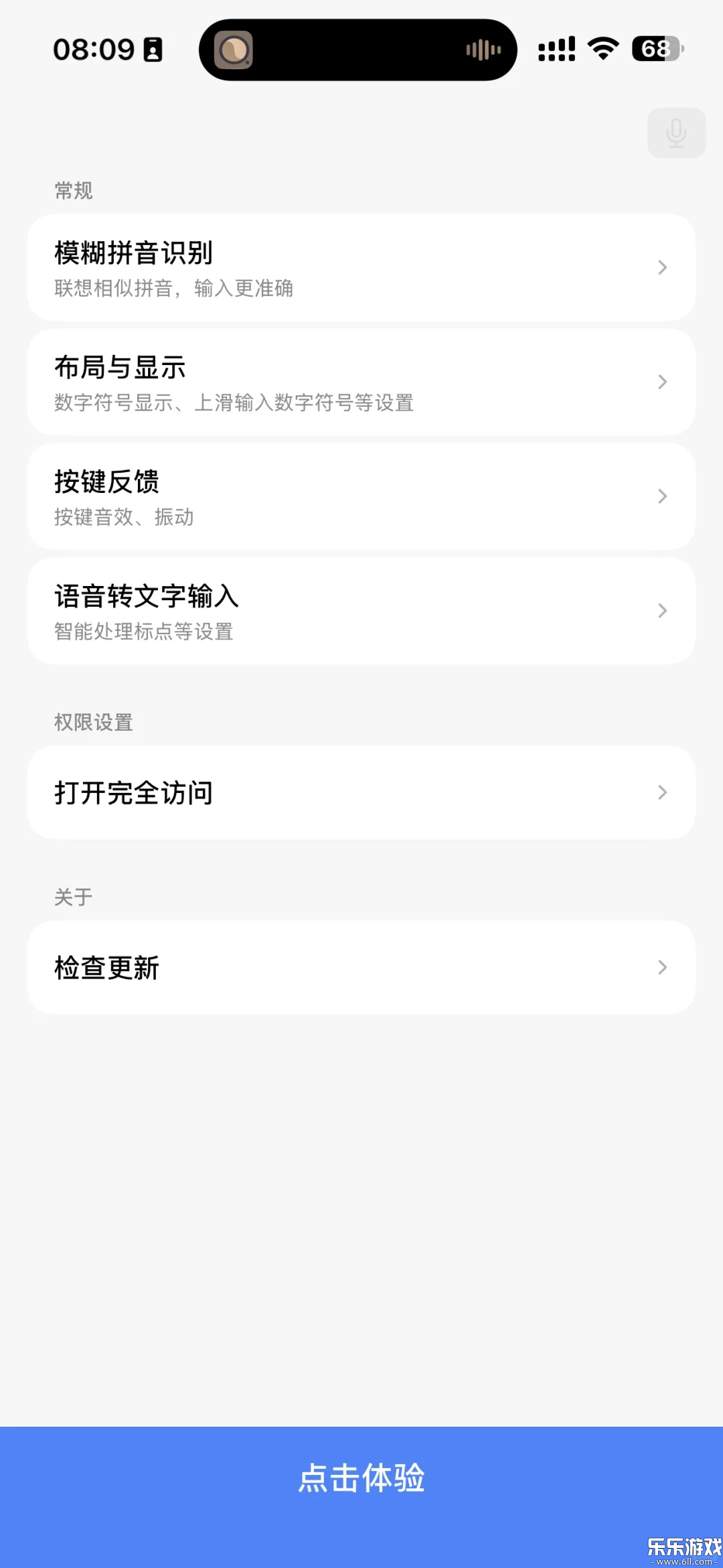Viewport: 723px width, 1568px height.
Task: Expand the chevron beside 布局与显示
Action: click(662, 382)
